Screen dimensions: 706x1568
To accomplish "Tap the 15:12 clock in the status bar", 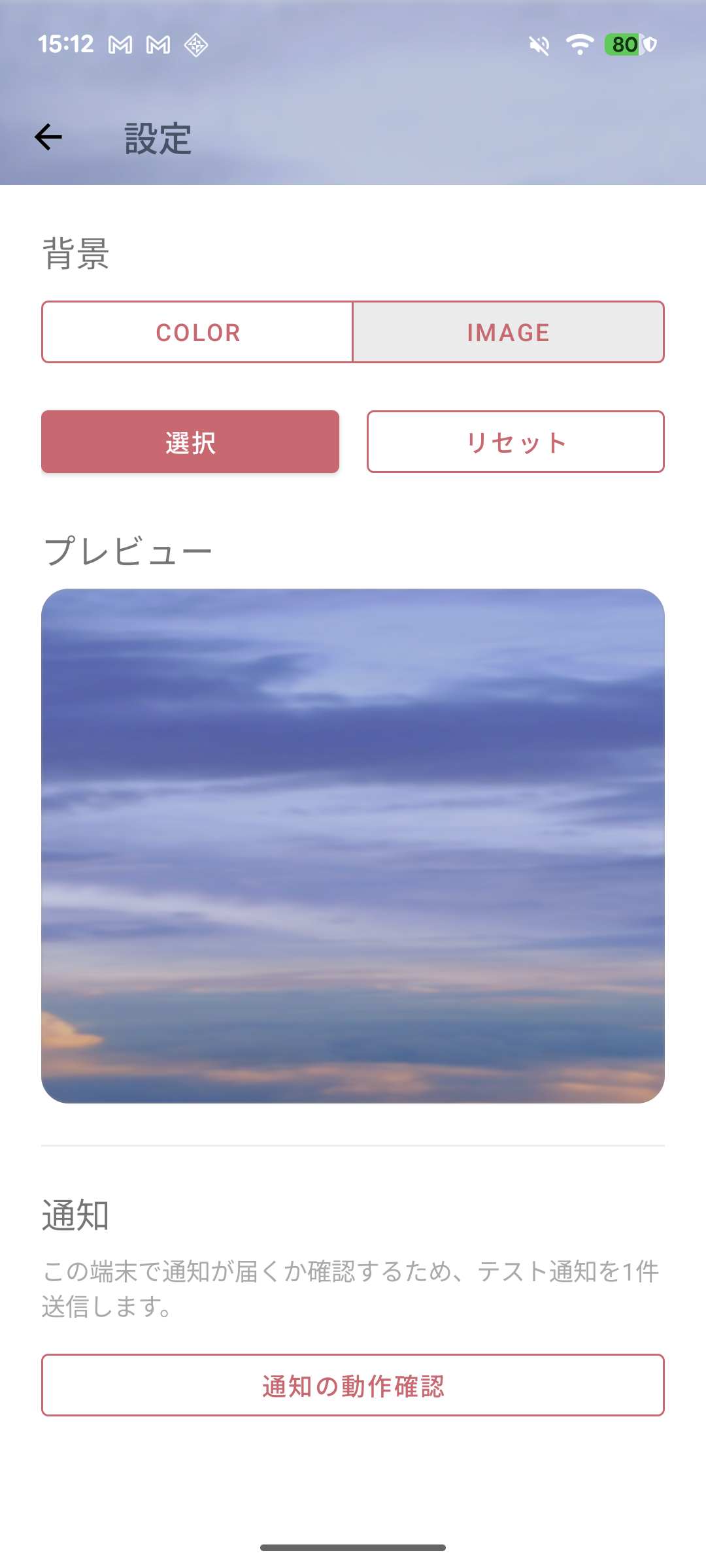I will click(x=67, y=44).
